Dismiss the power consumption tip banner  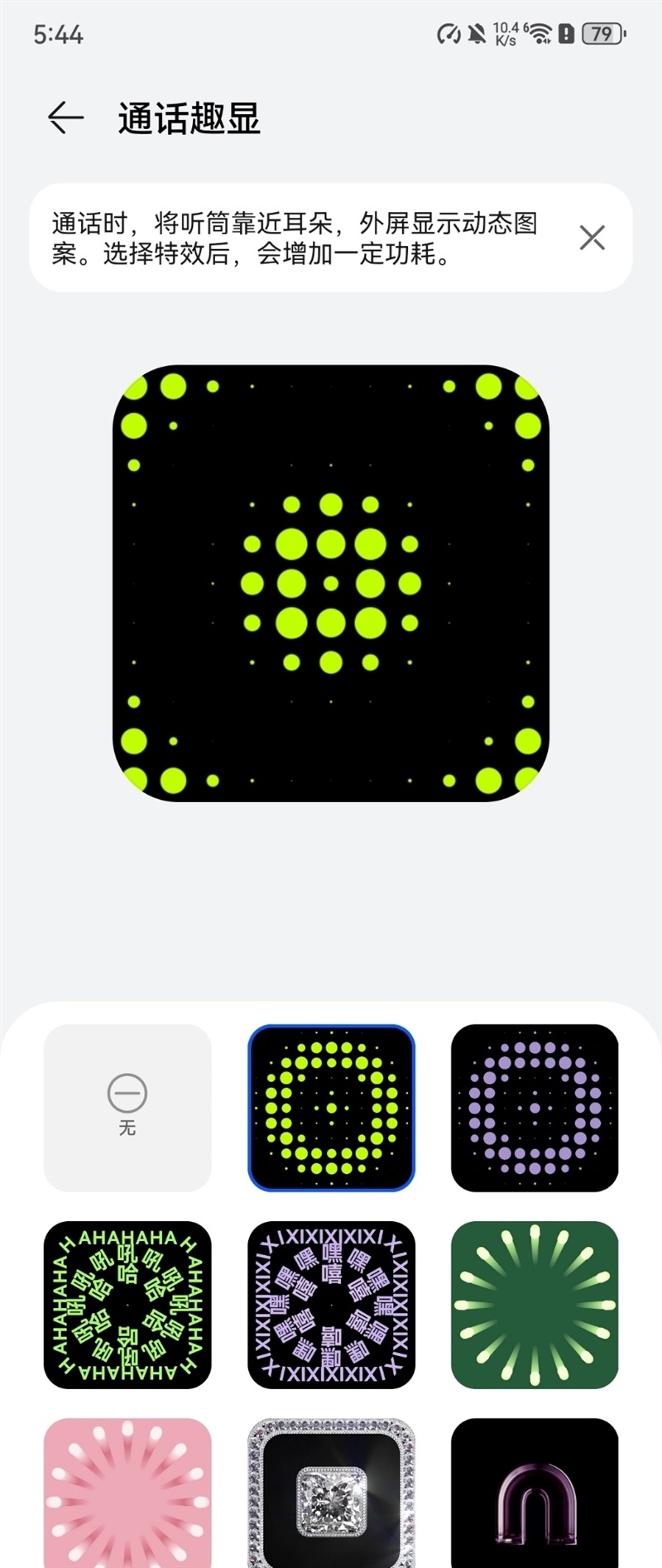pos(592,238)
